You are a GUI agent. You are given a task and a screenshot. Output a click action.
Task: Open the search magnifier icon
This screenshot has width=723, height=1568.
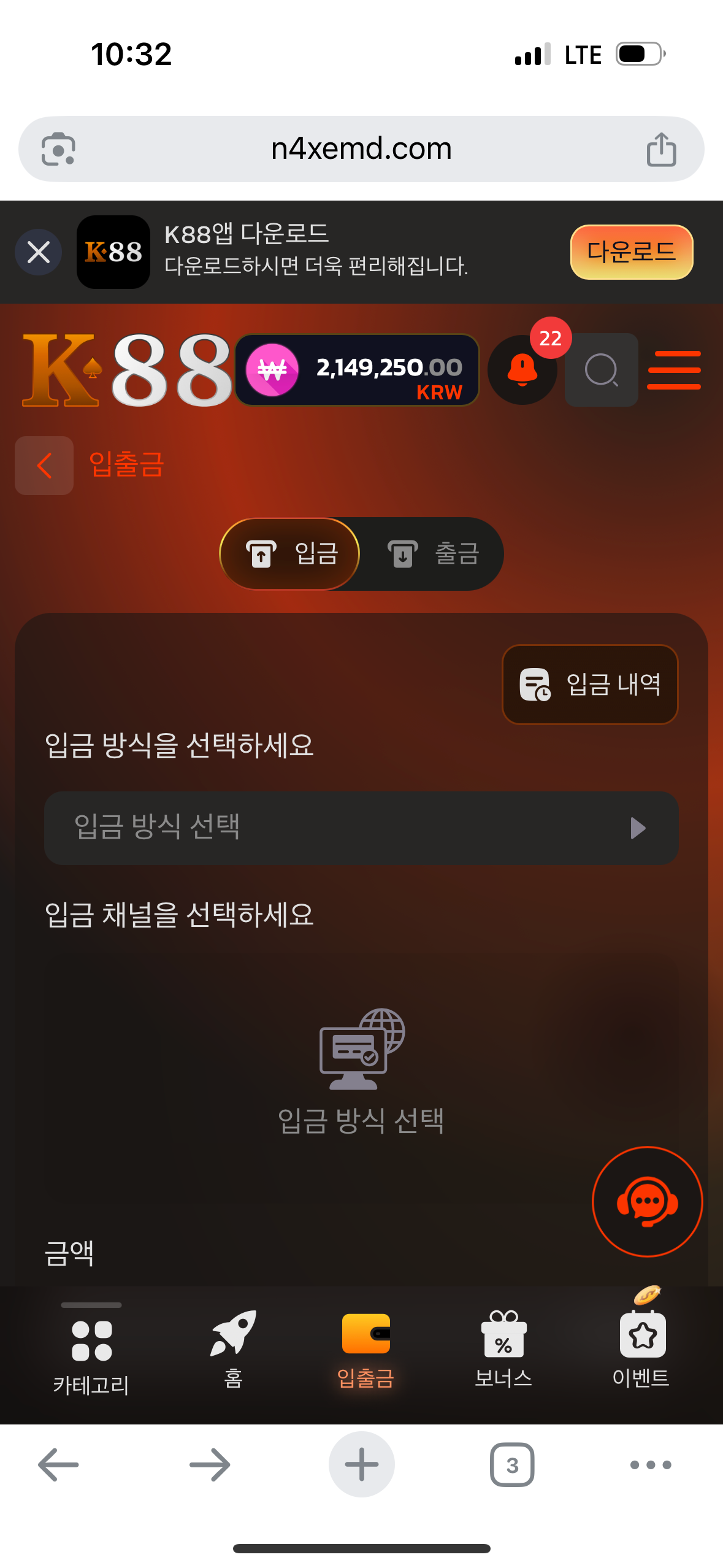click(601, 370)
